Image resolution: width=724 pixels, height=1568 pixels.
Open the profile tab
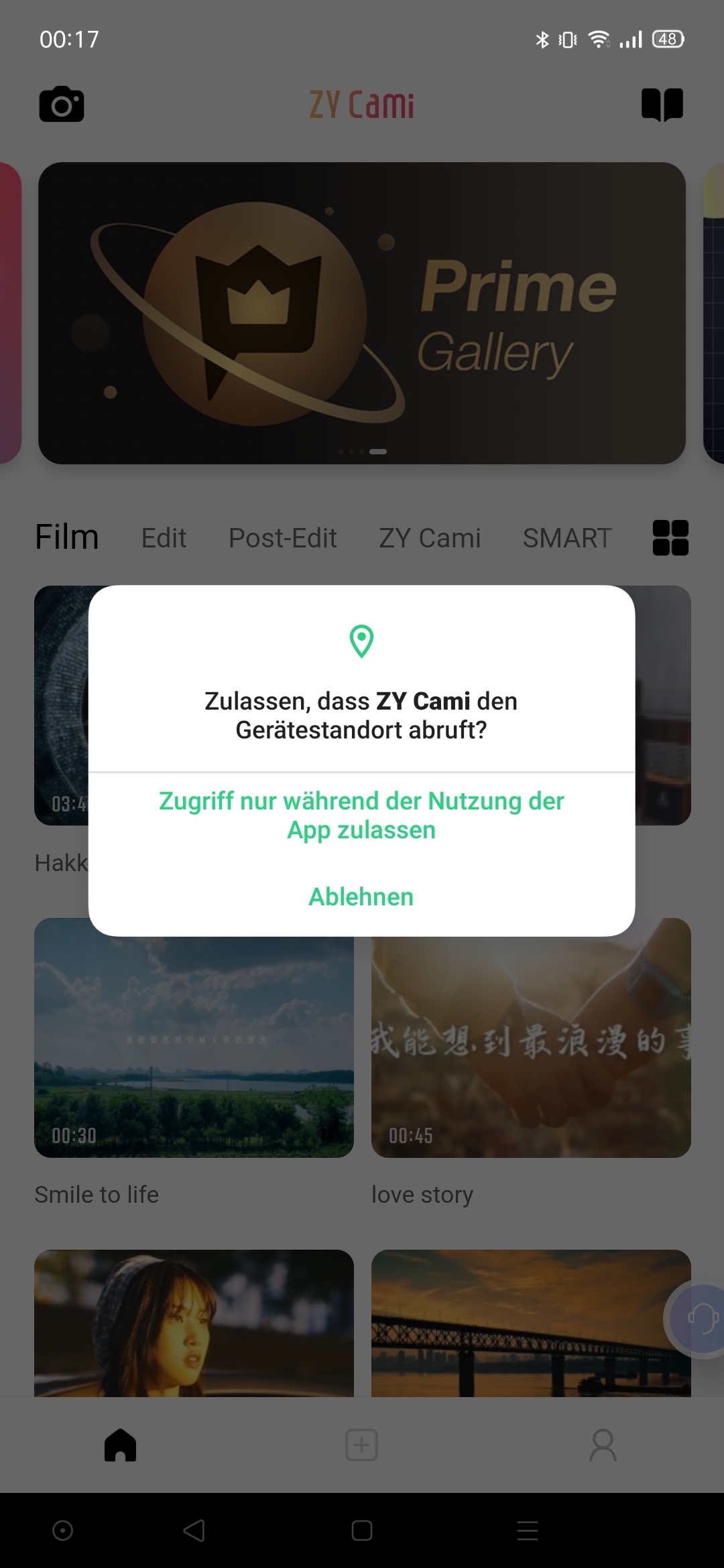603,1445
